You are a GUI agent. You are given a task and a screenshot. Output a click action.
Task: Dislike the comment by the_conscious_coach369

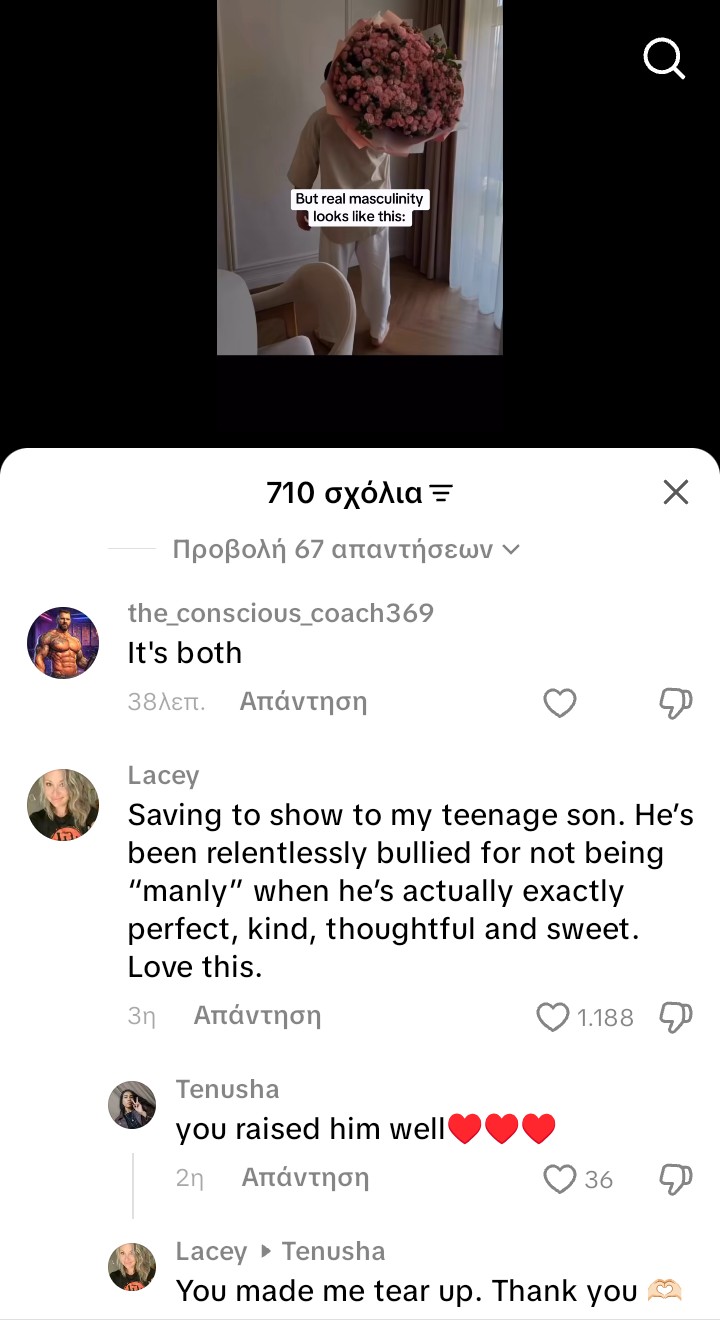coord(676,703)
